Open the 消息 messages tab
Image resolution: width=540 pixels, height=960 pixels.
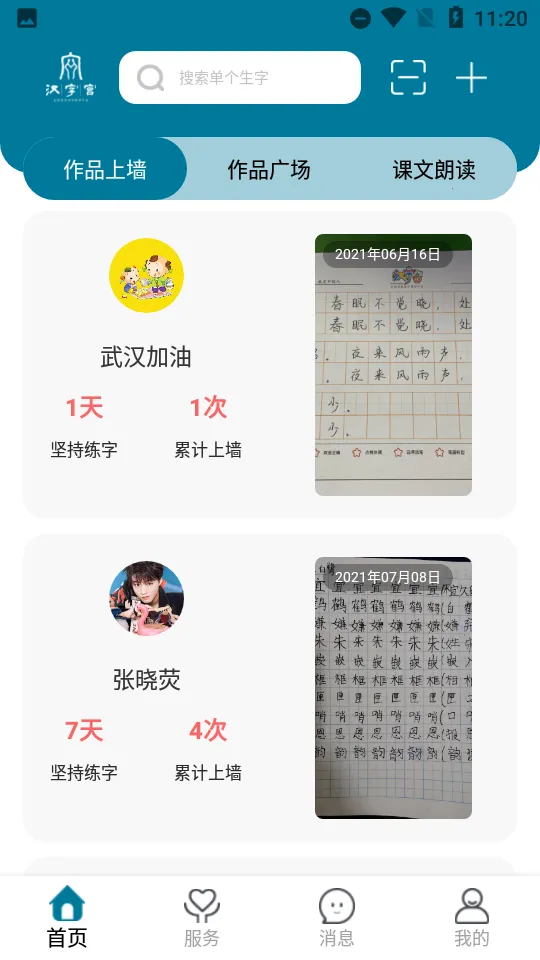(337, 917)
